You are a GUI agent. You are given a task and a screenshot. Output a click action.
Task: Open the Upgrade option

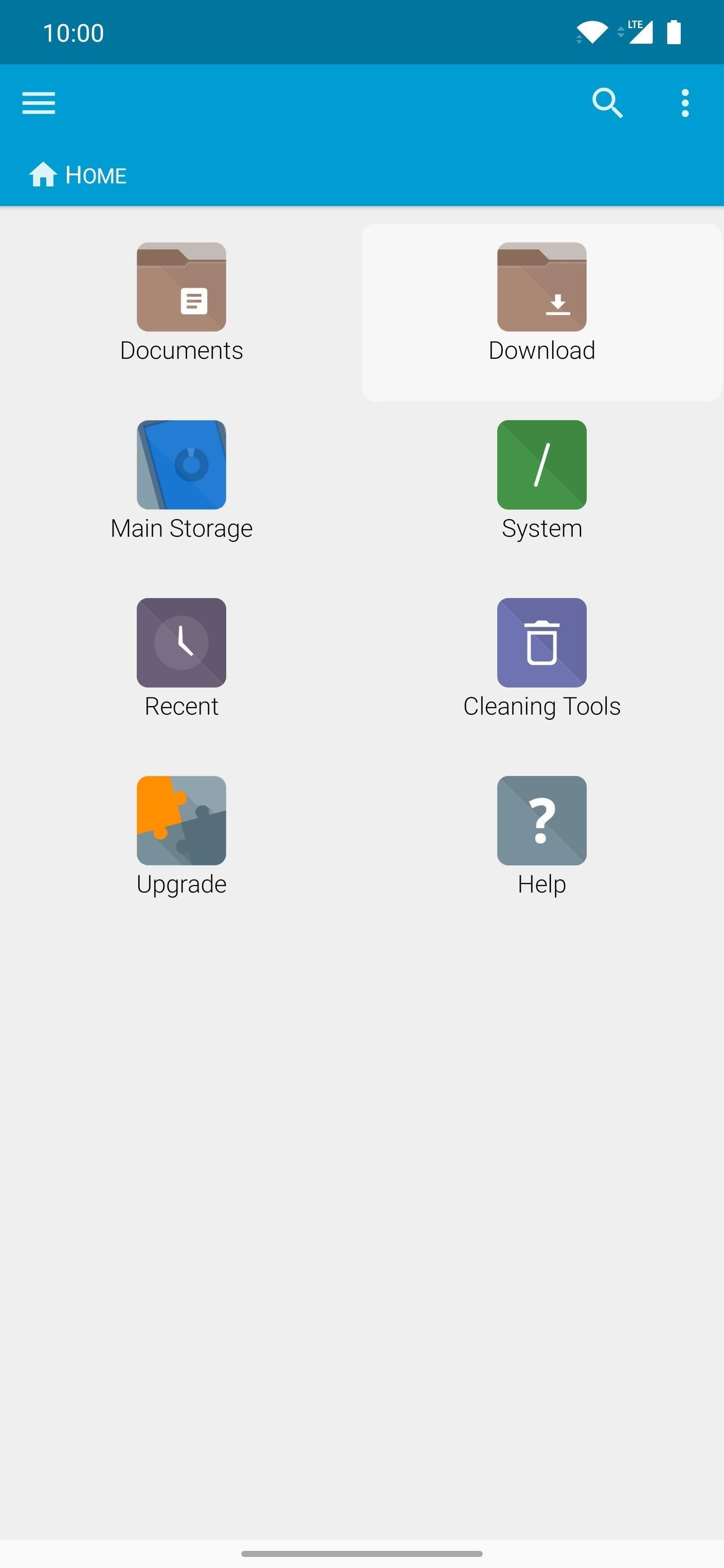click(x=181, y=836)
